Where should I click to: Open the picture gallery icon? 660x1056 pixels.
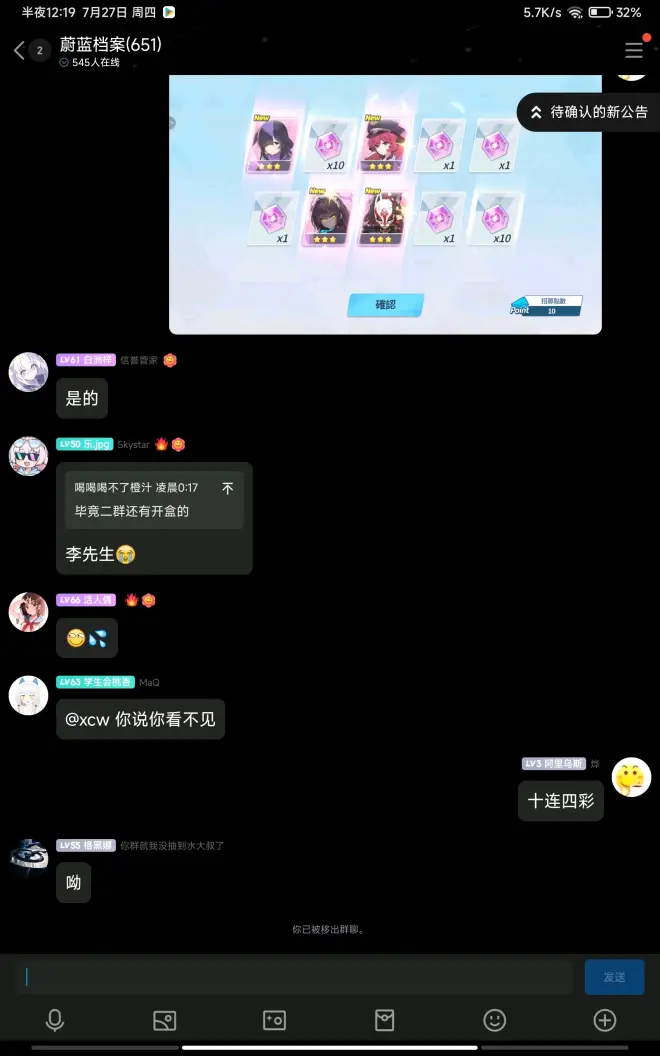point(164,1020)
